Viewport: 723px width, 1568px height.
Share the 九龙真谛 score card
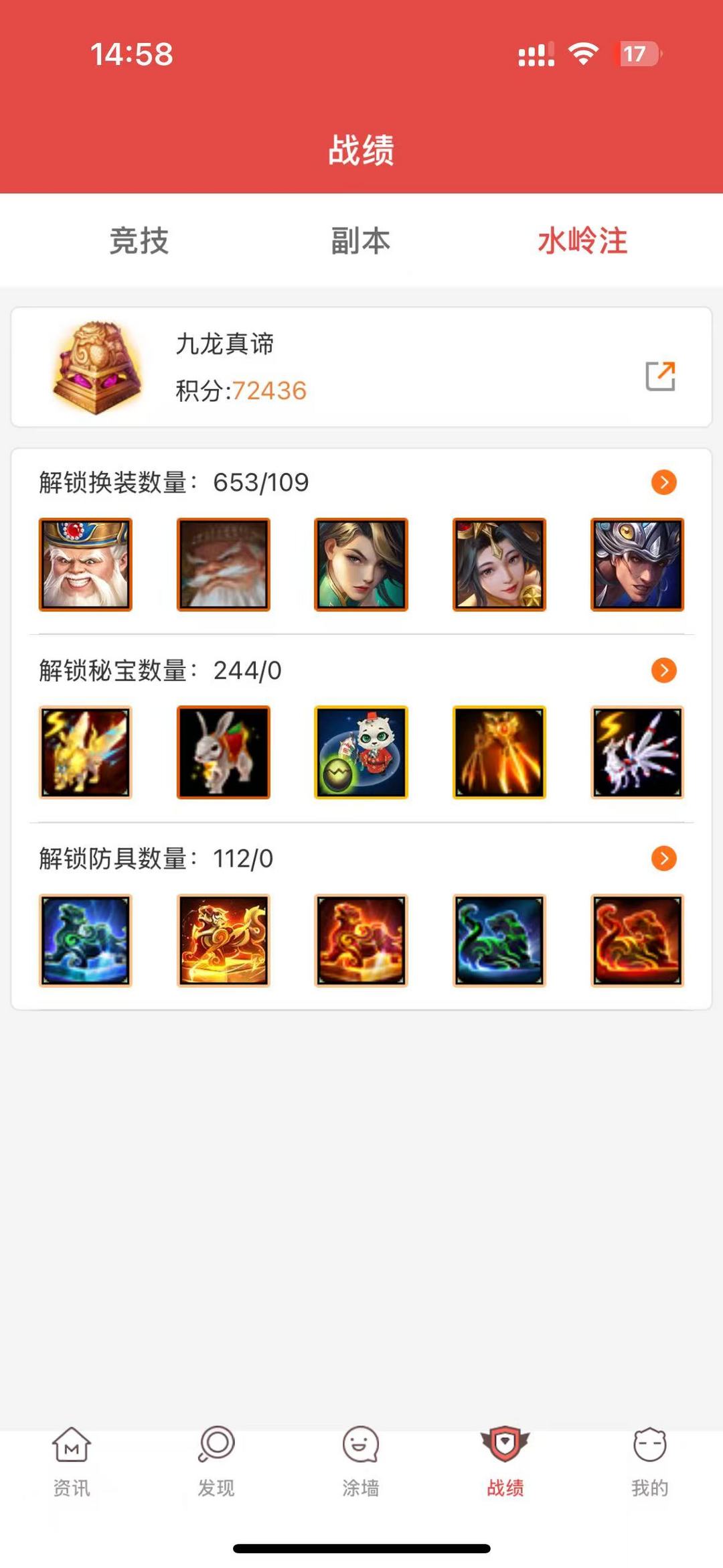click(660, 376)
